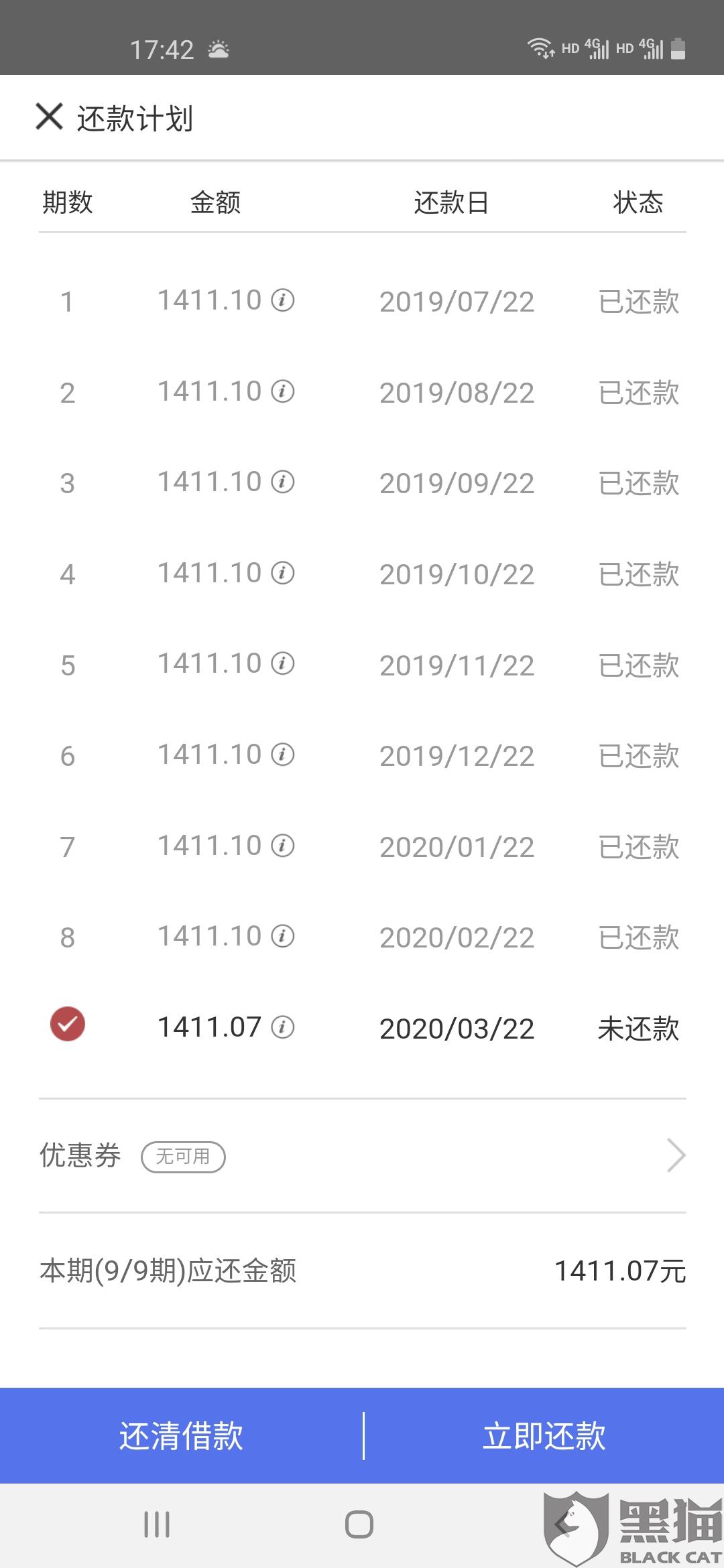Show amount details for period 5
Screen dimensions: 724x1568
[x=282, y=664]
